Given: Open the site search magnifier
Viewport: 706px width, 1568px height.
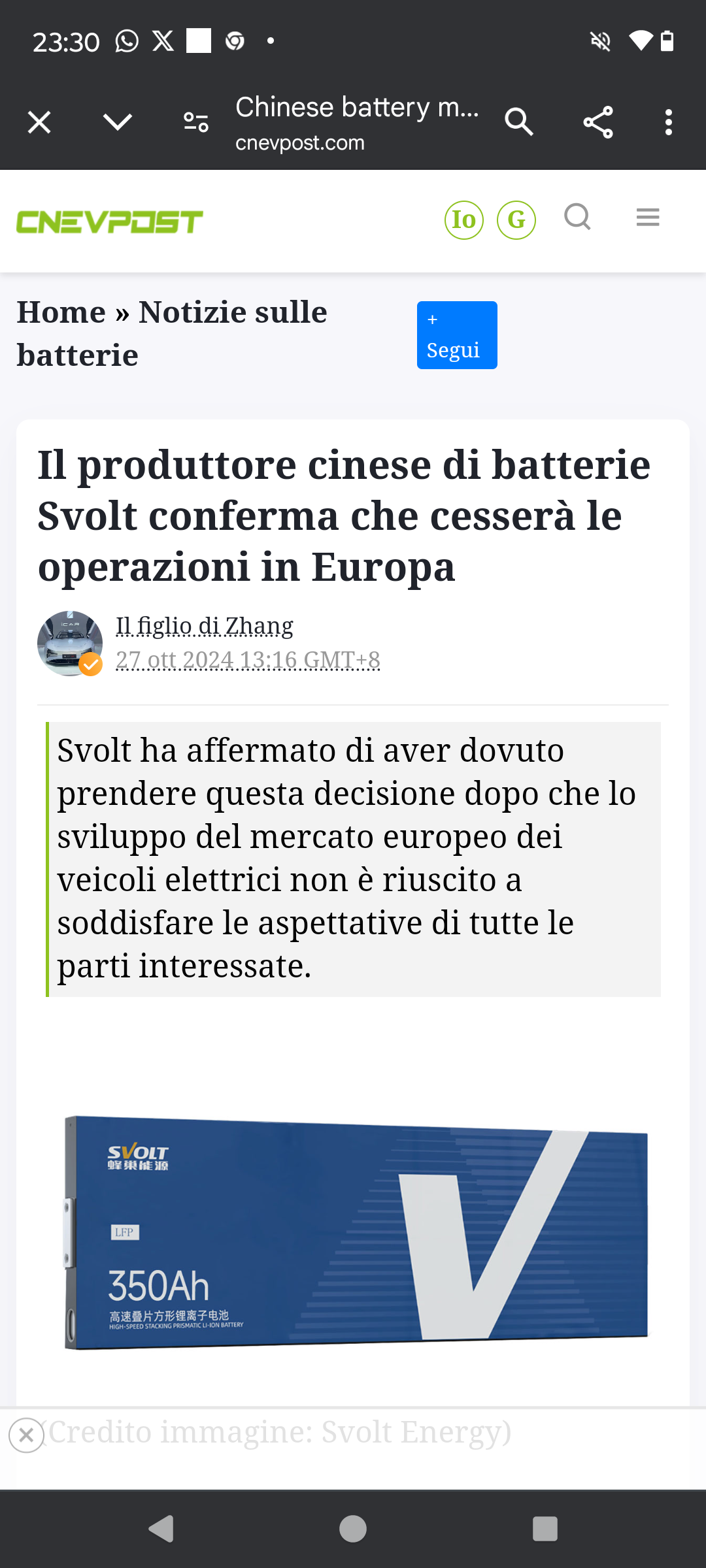Looking at the screenshot, I should (578, 217).
